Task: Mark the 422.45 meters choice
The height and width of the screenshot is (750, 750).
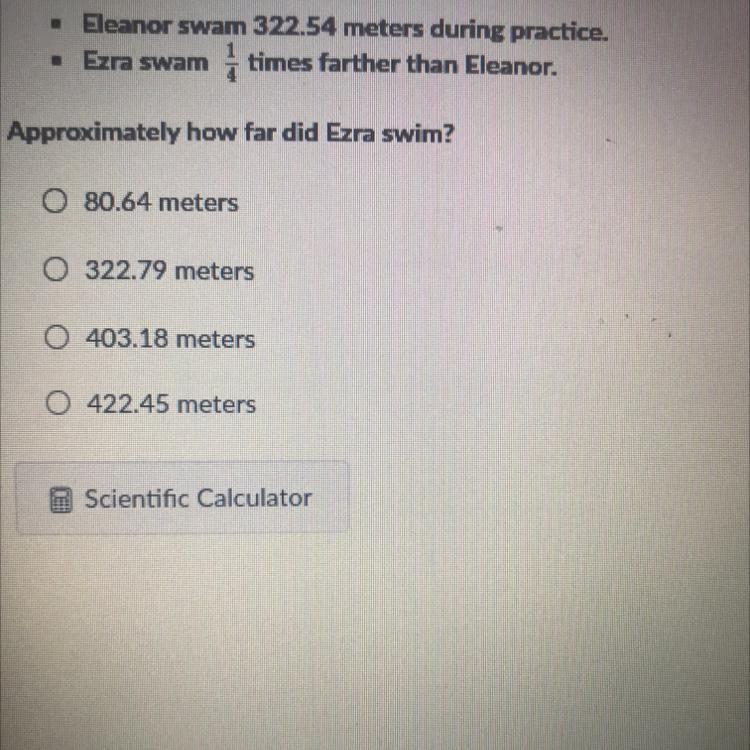Action: coord(58,404)
